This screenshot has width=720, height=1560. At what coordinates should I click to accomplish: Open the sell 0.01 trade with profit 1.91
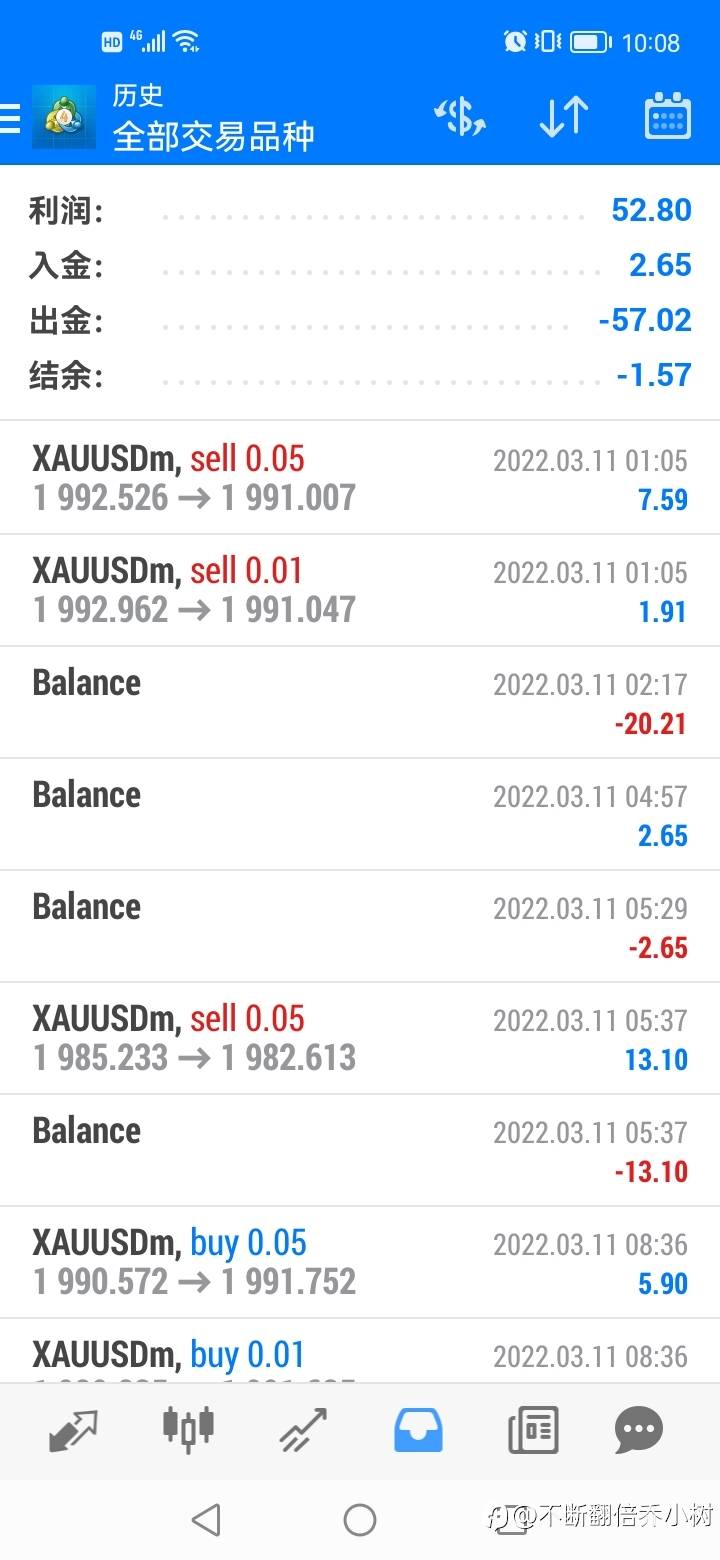tap(360, 590)
